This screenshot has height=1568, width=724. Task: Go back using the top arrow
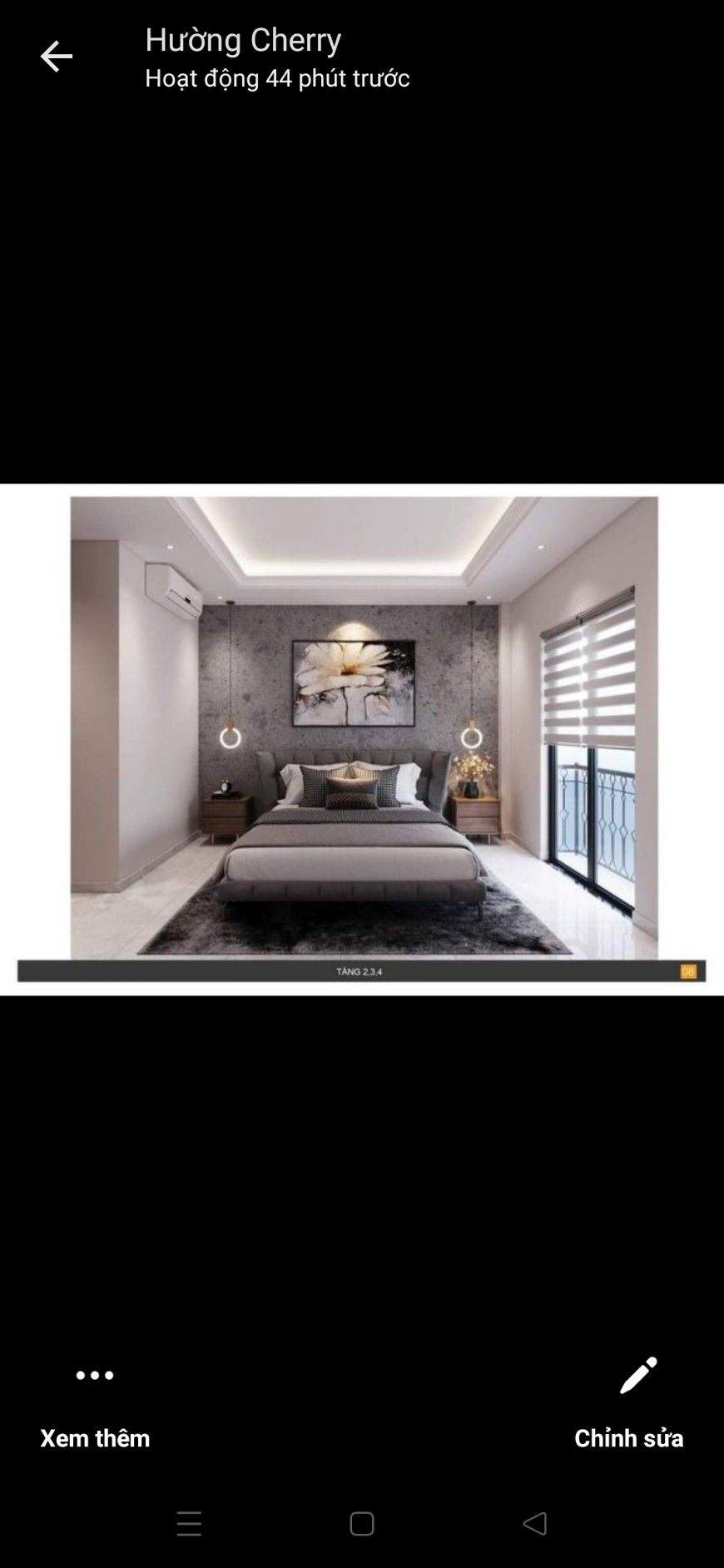click(x=56, y=57)
